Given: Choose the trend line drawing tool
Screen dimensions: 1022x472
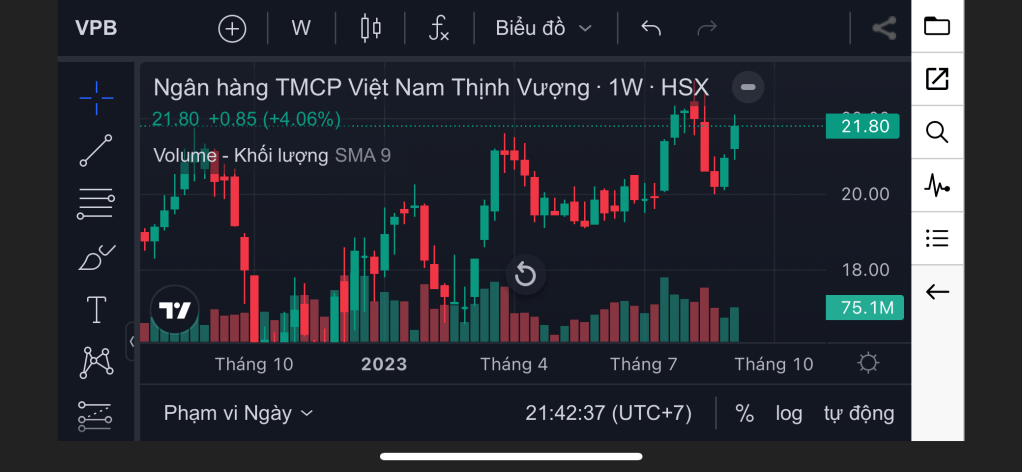Looking at the screenshot, I should [x=96, y=150].
